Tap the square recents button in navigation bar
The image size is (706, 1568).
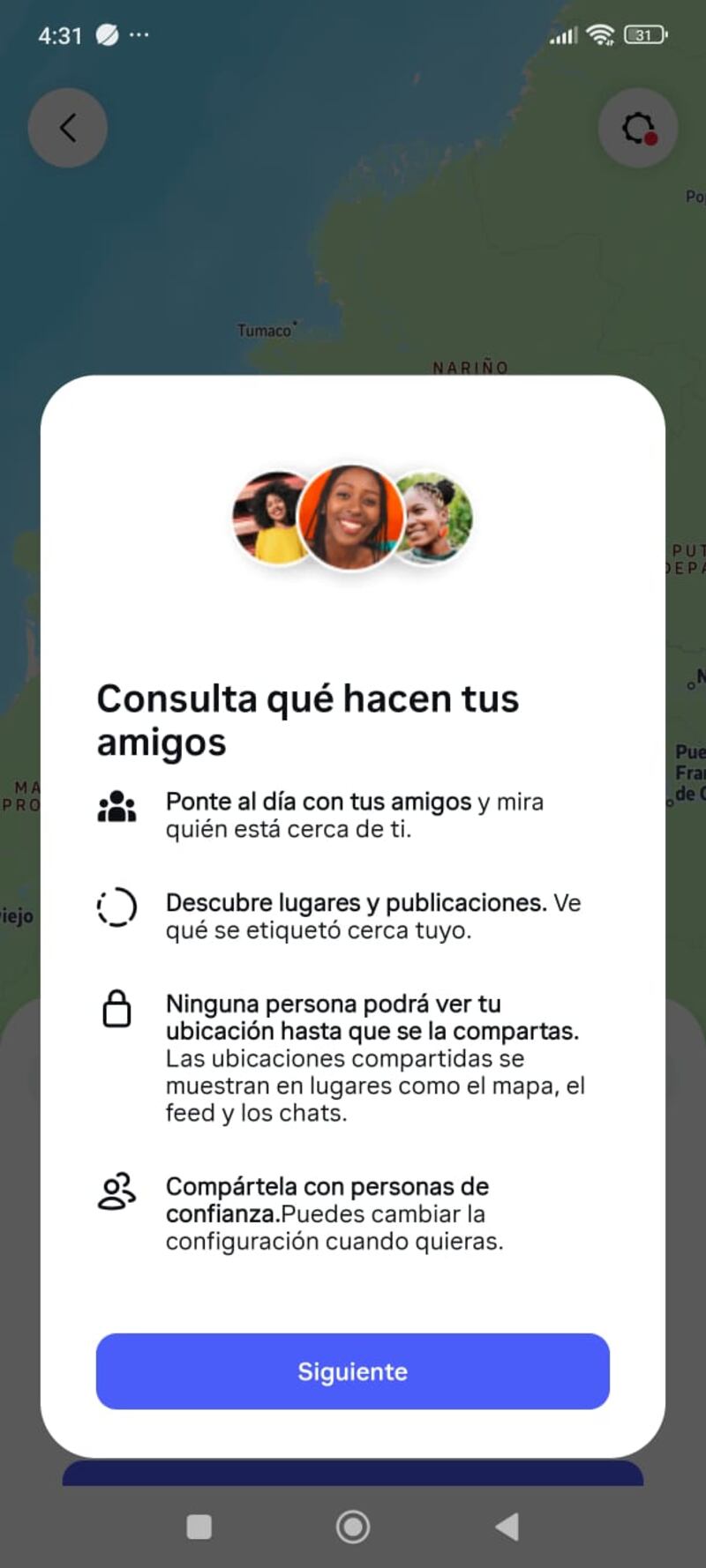click(199, 1527)
